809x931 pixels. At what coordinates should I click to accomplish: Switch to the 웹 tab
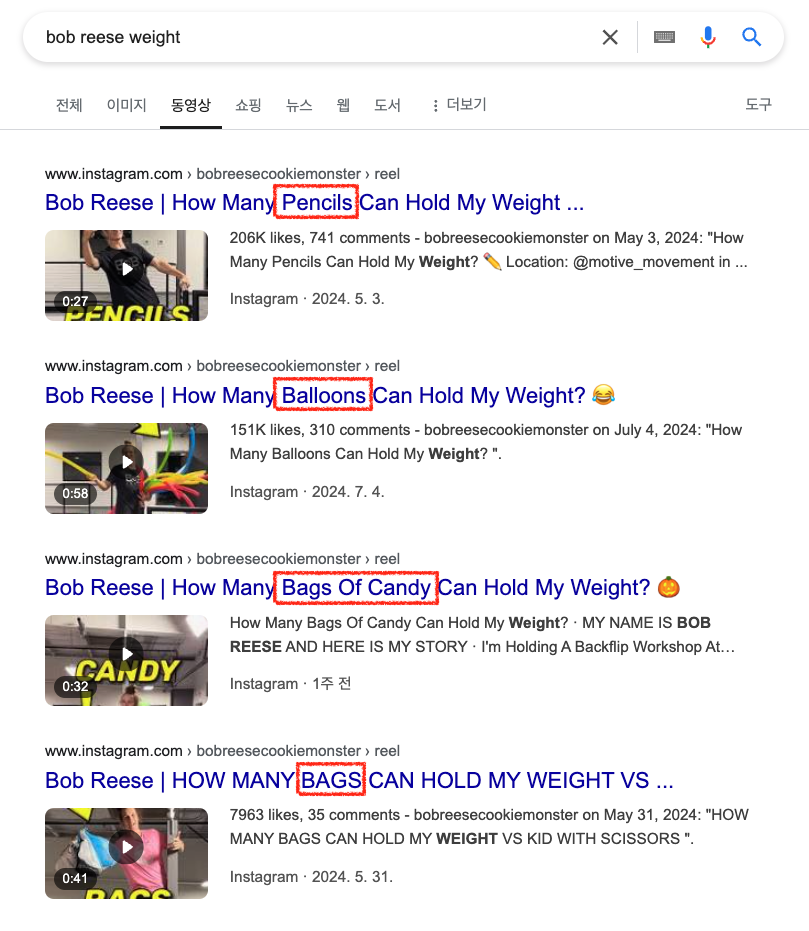[x=343, y=105]
